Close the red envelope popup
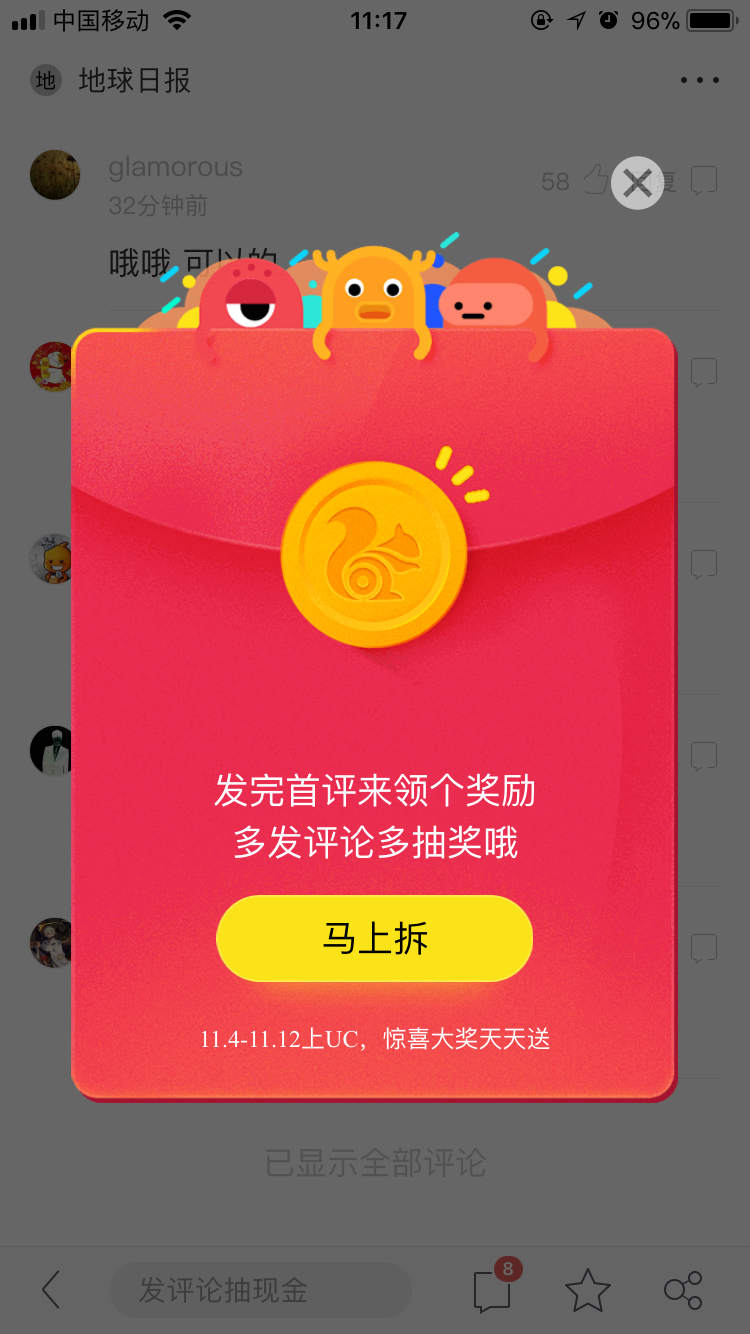Viewport: 750px width, 1334px height. pyautogui.click(x=637, y=183)
